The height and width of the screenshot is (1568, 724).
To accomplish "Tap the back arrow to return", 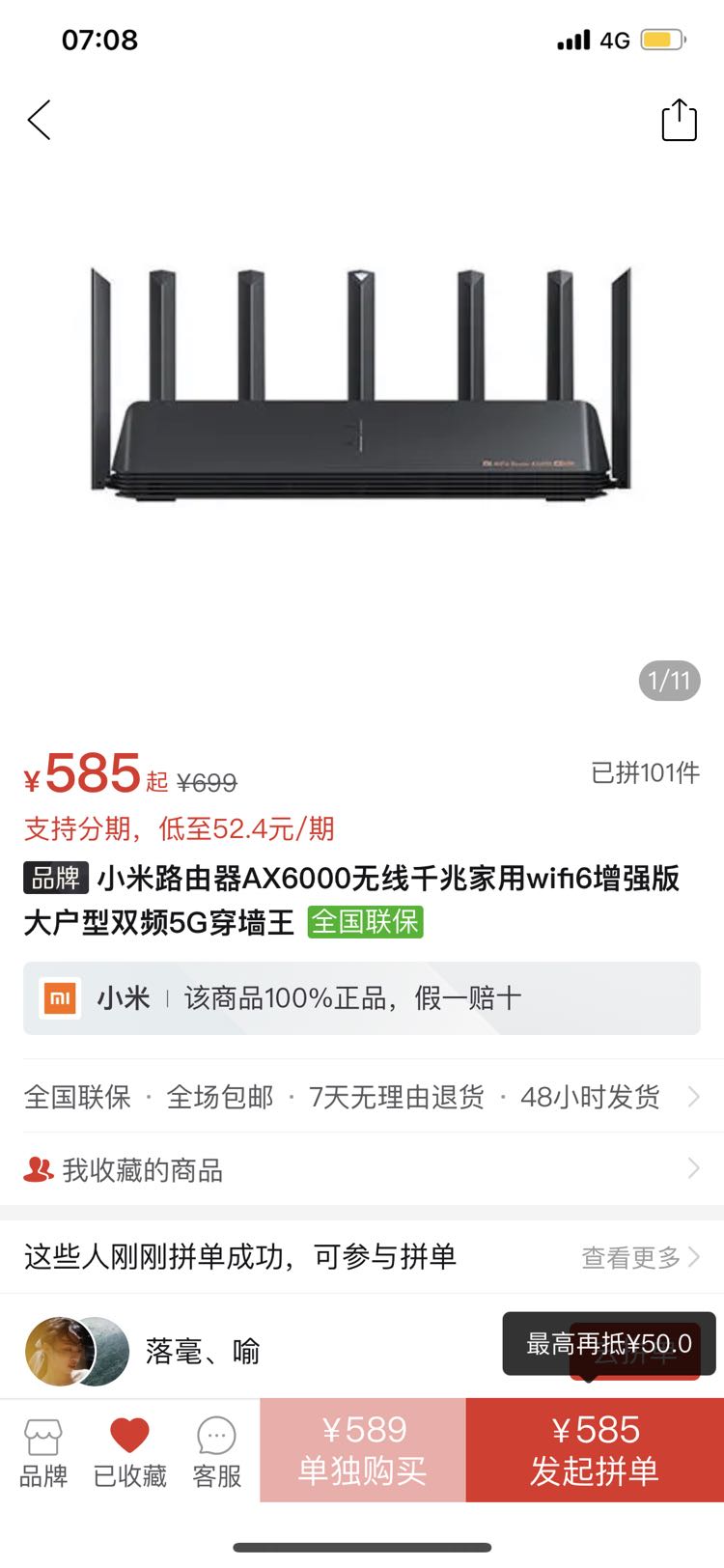I will (39, 121).
